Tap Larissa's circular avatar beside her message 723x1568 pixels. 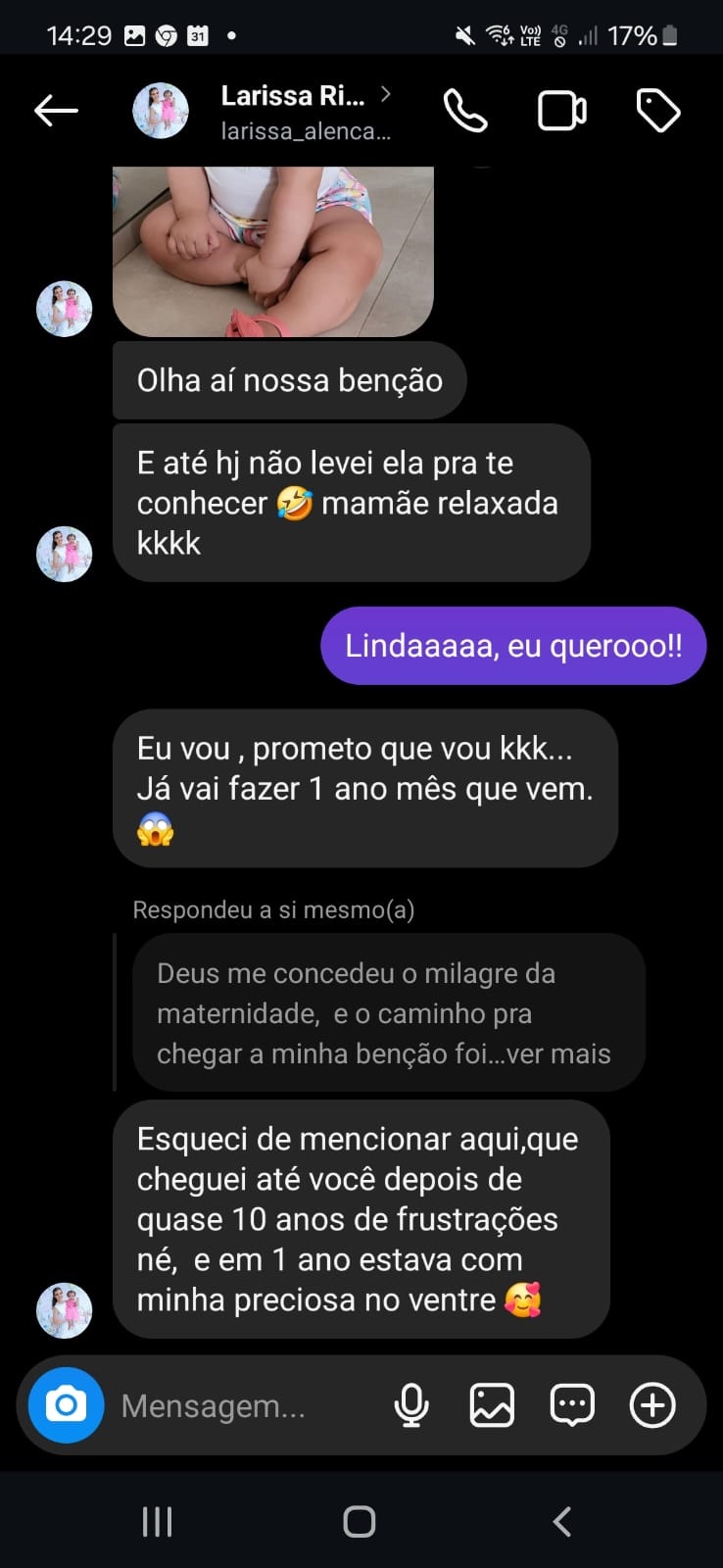(63, 1310)
